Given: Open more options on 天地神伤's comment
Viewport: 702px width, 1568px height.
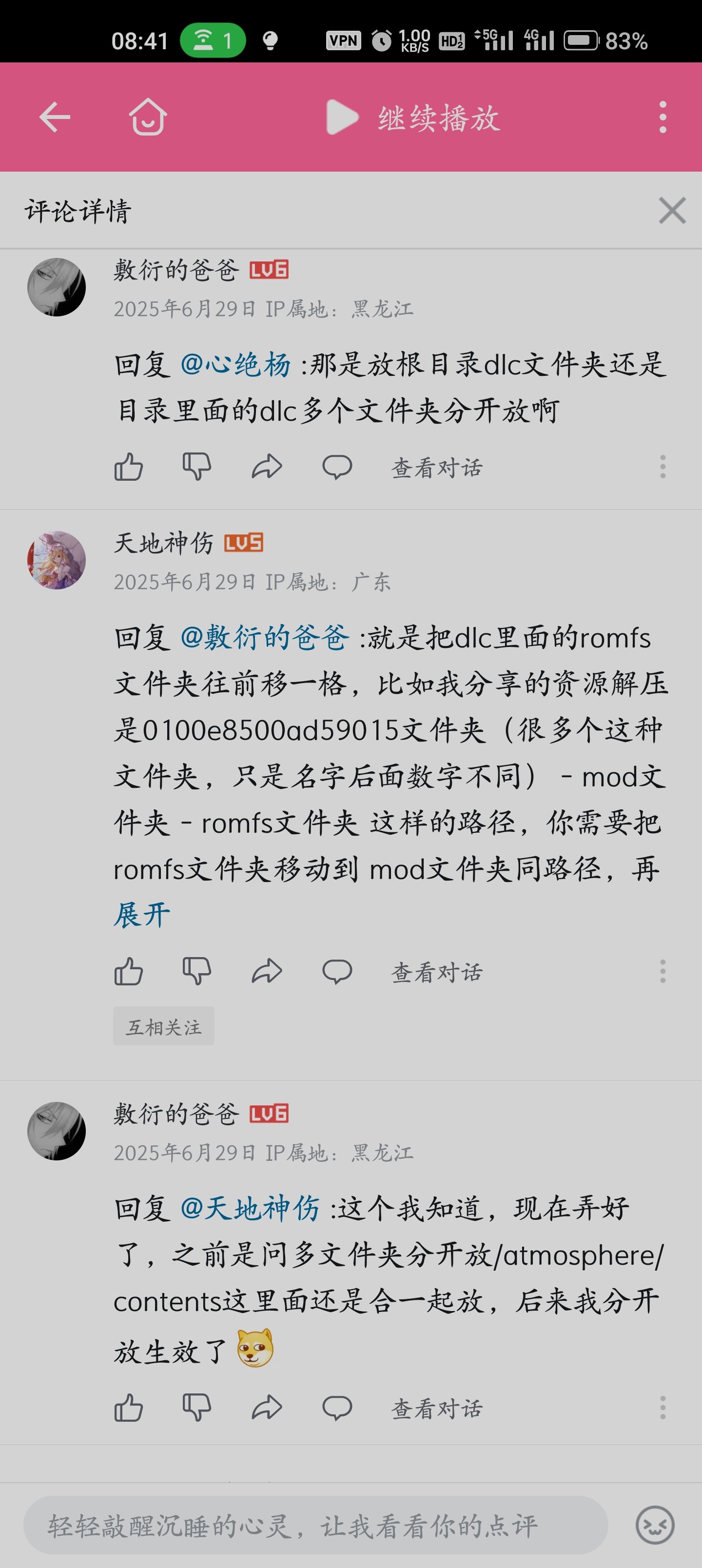Looking at the screenshot, I should tap(663, 971).
